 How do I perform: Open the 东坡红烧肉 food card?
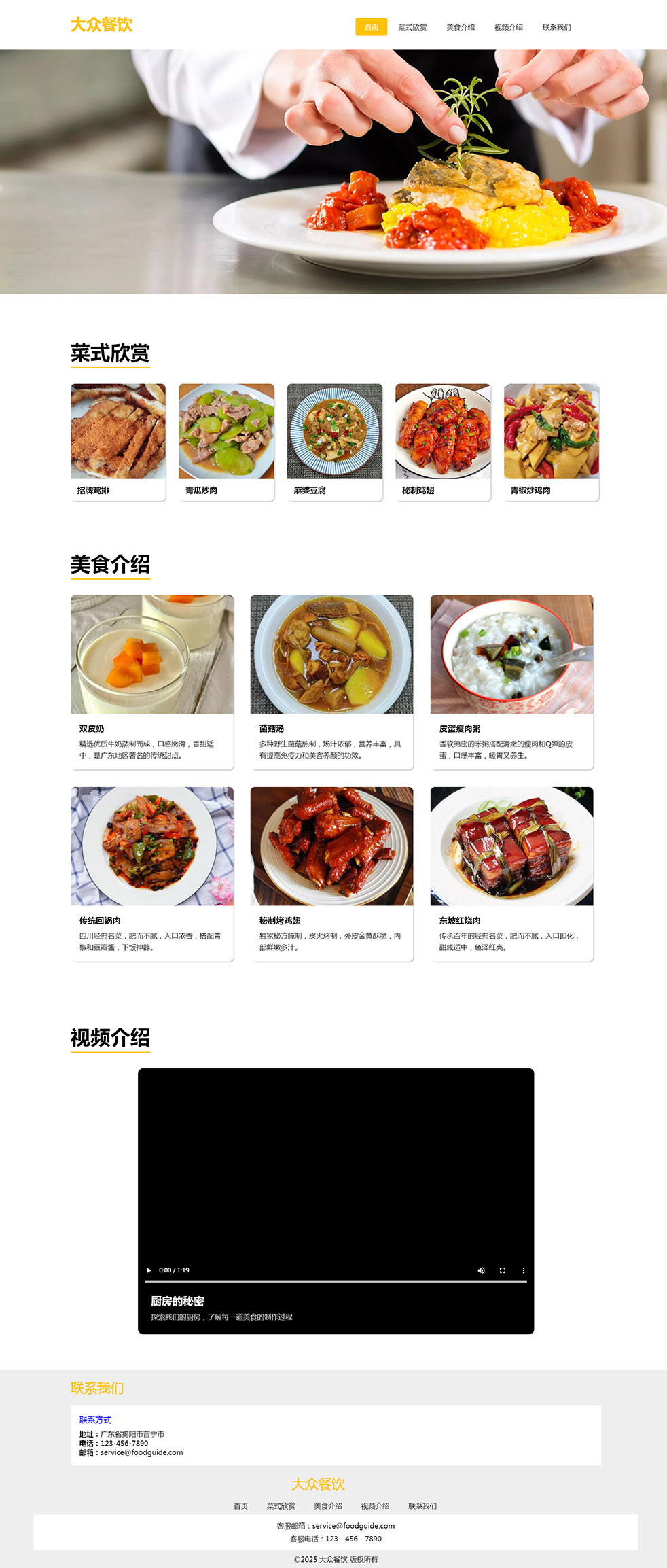[x=511, y=873]
